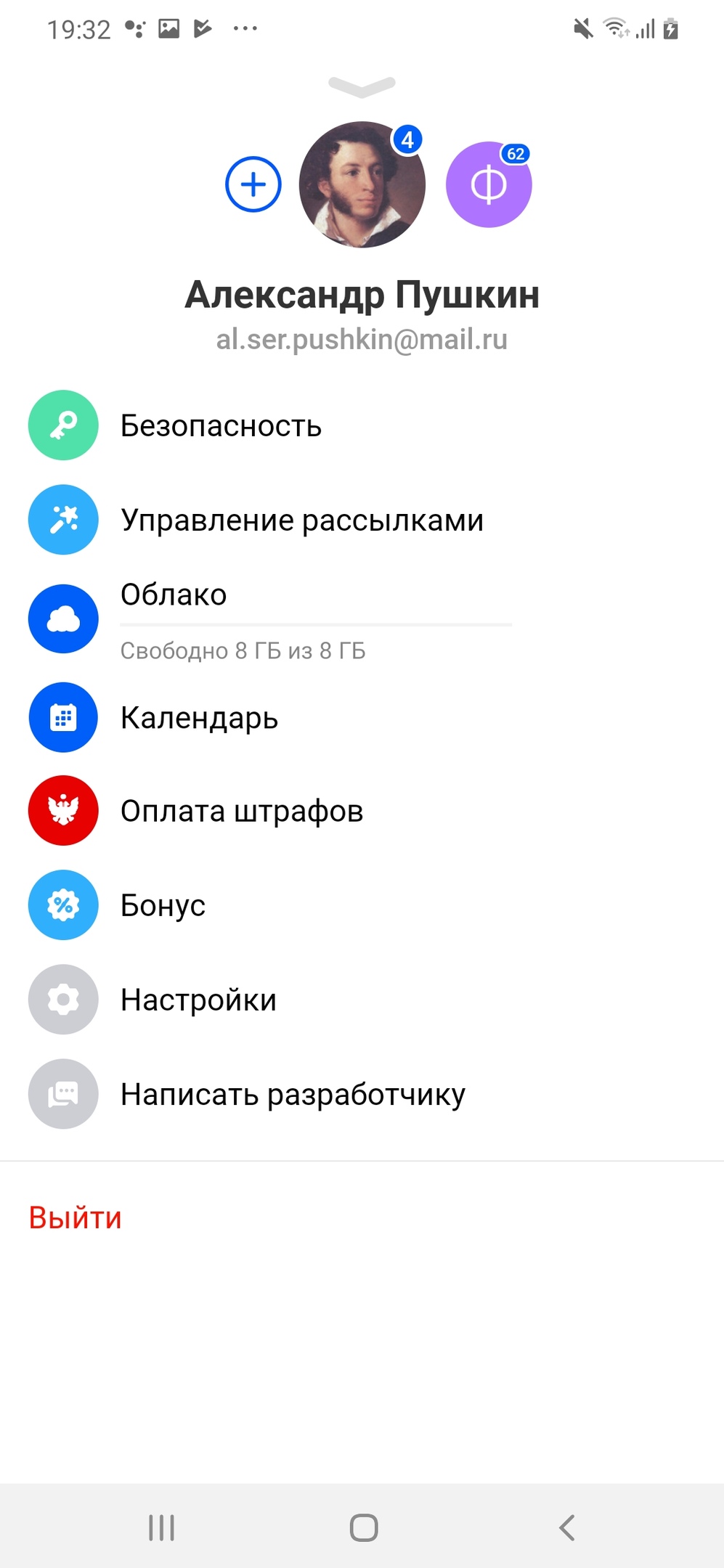Open Календарь
This screenshot has width=724, height=1568.
tap(362, 717)
